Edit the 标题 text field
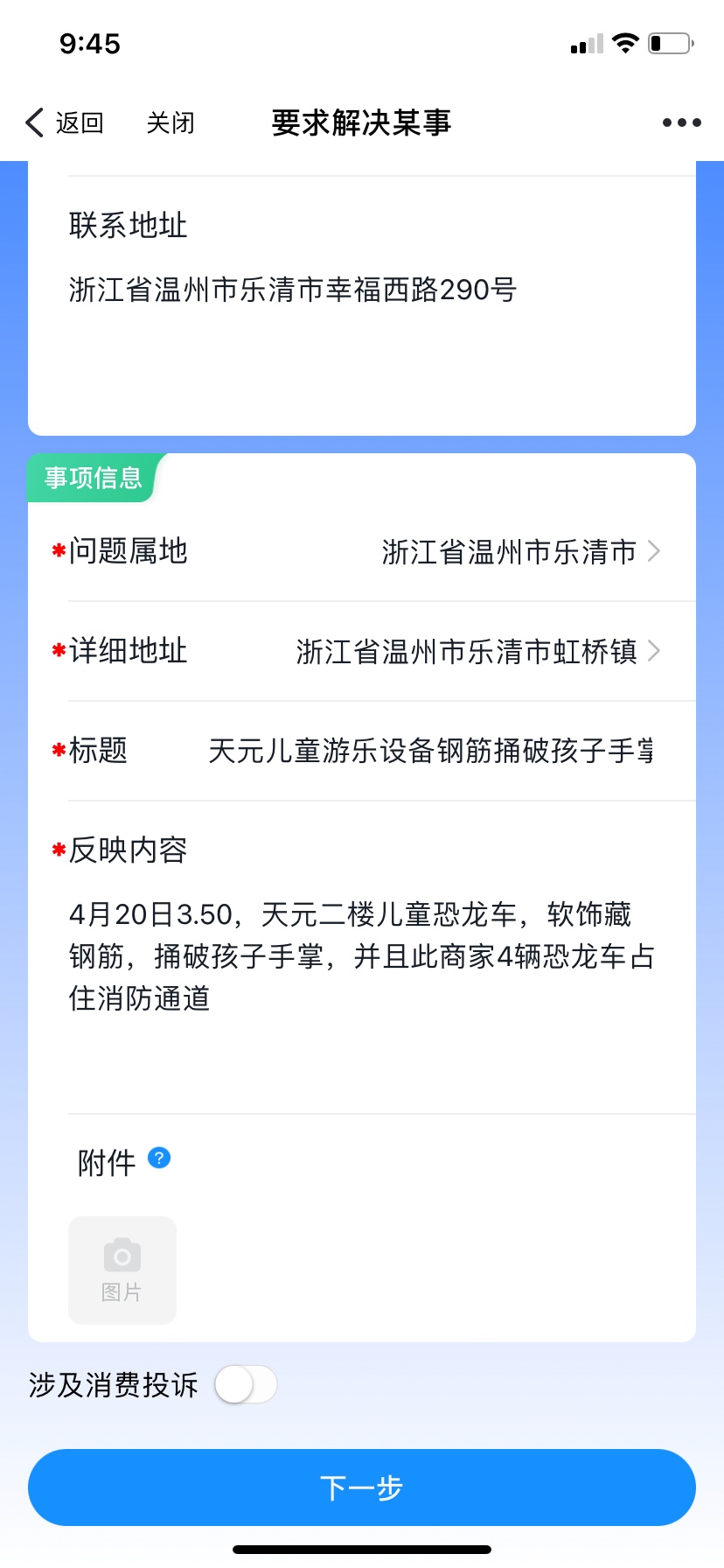This screenshot has height=1568, width=724. click(x=430, y=751)
